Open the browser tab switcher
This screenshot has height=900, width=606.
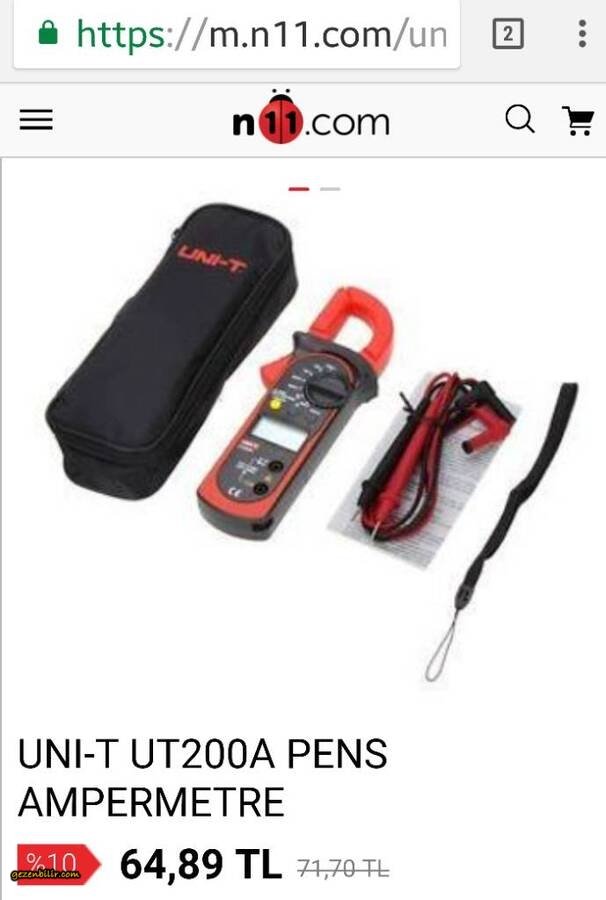(508, 35)
